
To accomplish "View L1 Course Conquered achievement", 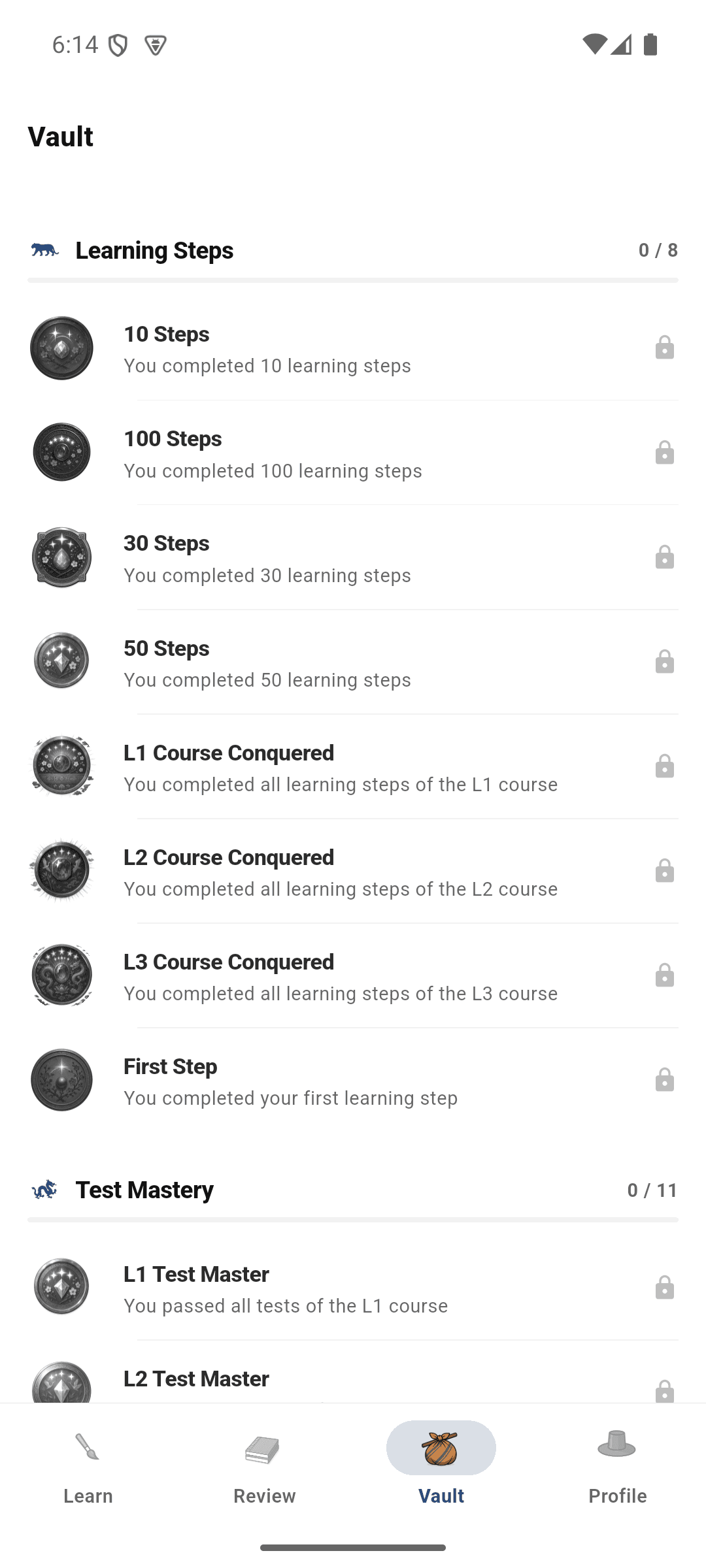I will click(x=353, y=766).
